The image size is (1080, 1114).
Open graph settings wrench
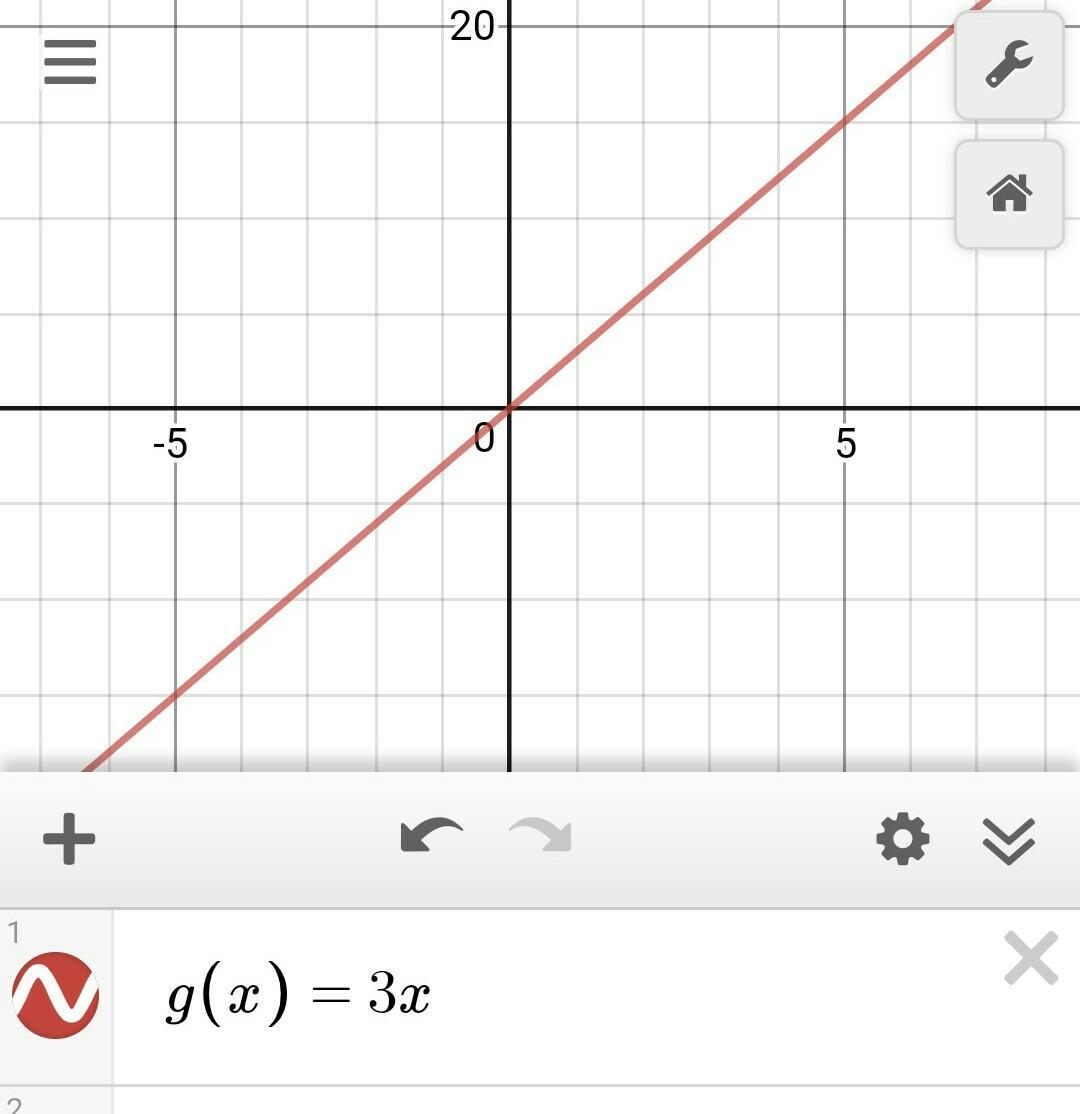coord(1009,66)
